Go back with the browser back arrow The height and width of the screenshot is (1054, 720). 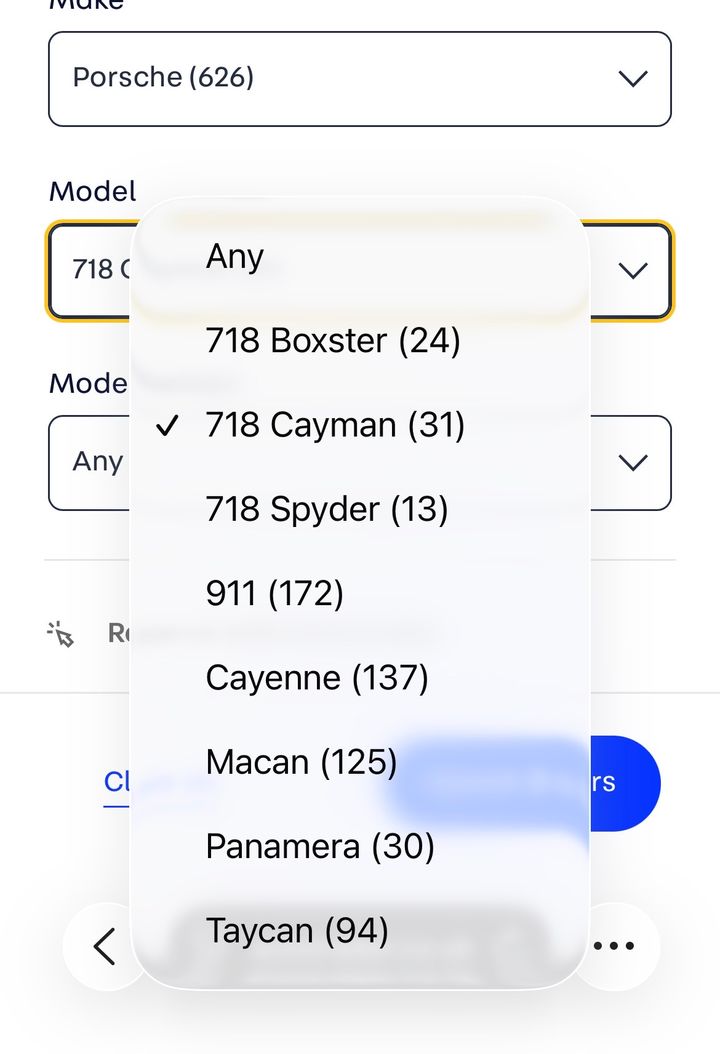pos(104,946)
